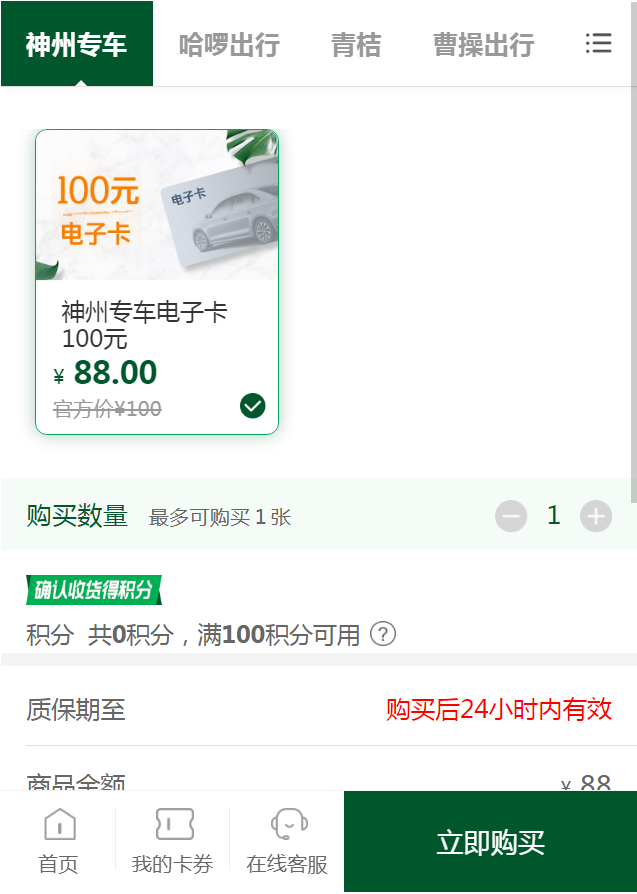Select the 曹操出行 tab
This screenshot has width=637, height=894.
(x=483, y=44)
